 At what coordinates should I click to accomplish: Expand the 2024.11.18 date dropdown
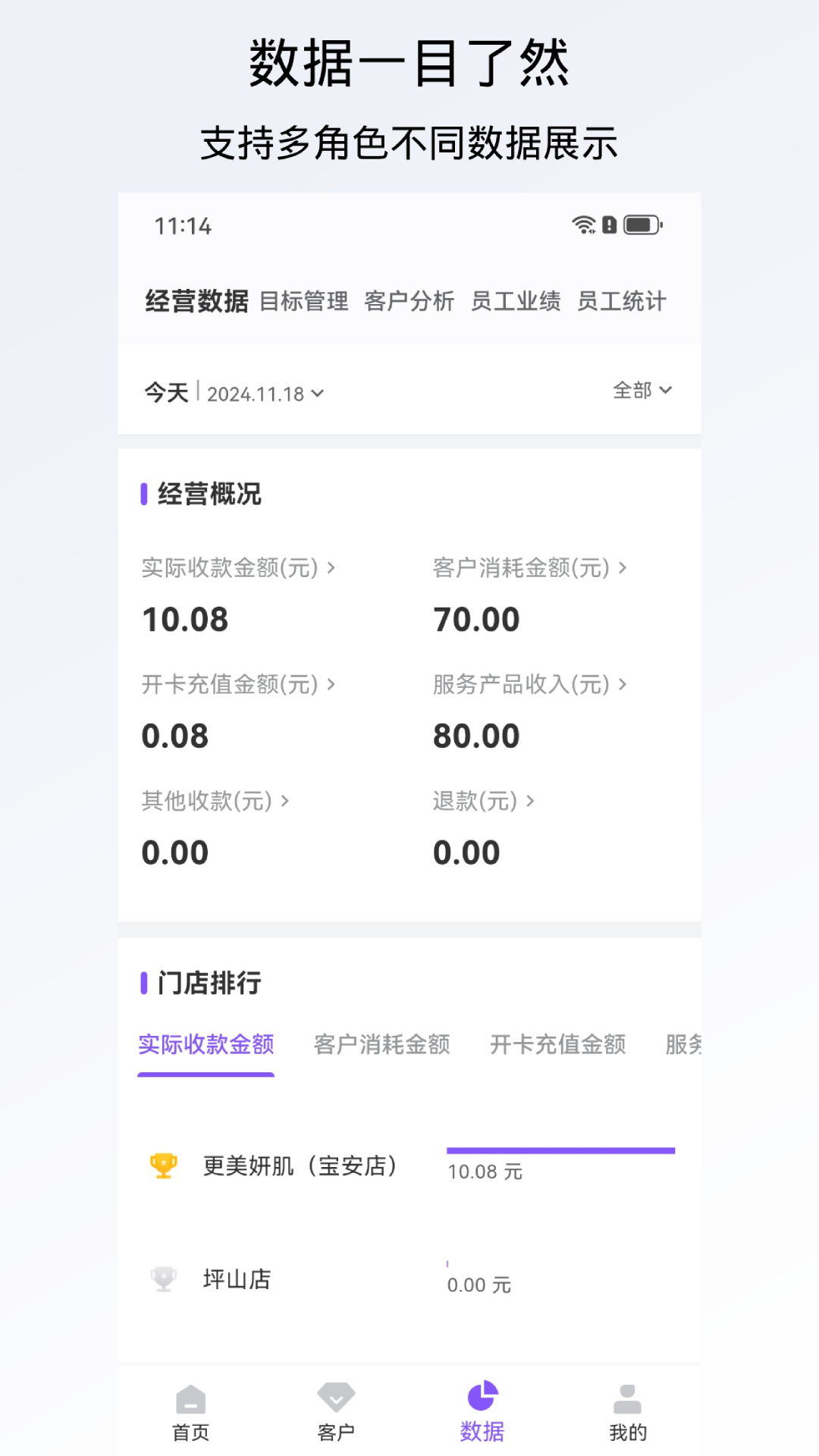click(x=267, y=393)
